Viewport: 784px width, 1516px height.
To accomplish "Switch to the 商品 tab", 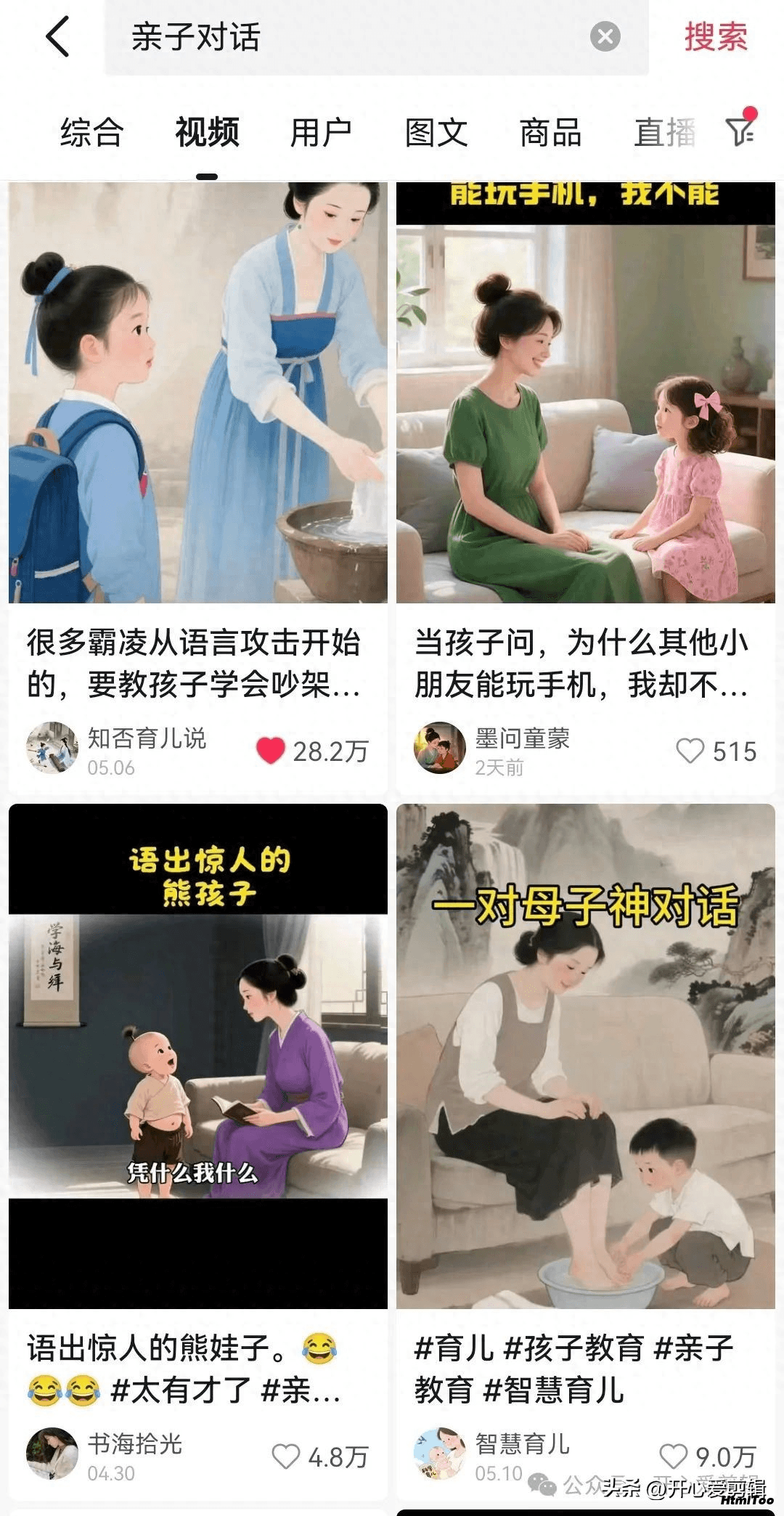I will tap(550, 133).
